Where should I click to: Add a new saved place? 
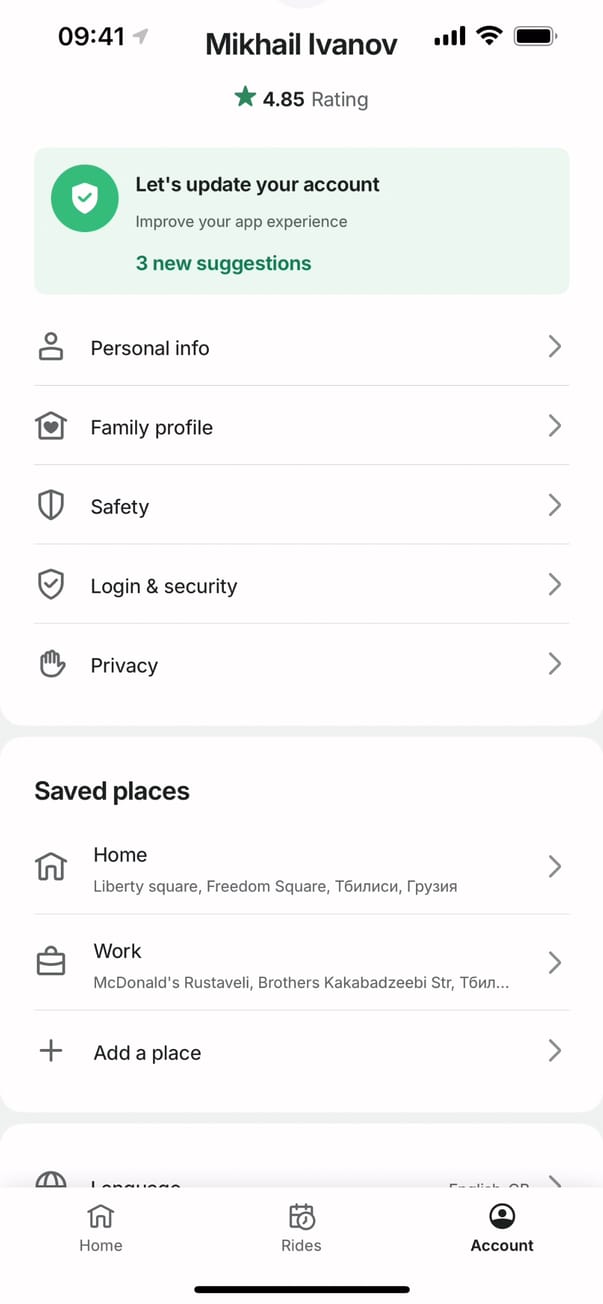pyautogui.click(x=301, y=1052)
